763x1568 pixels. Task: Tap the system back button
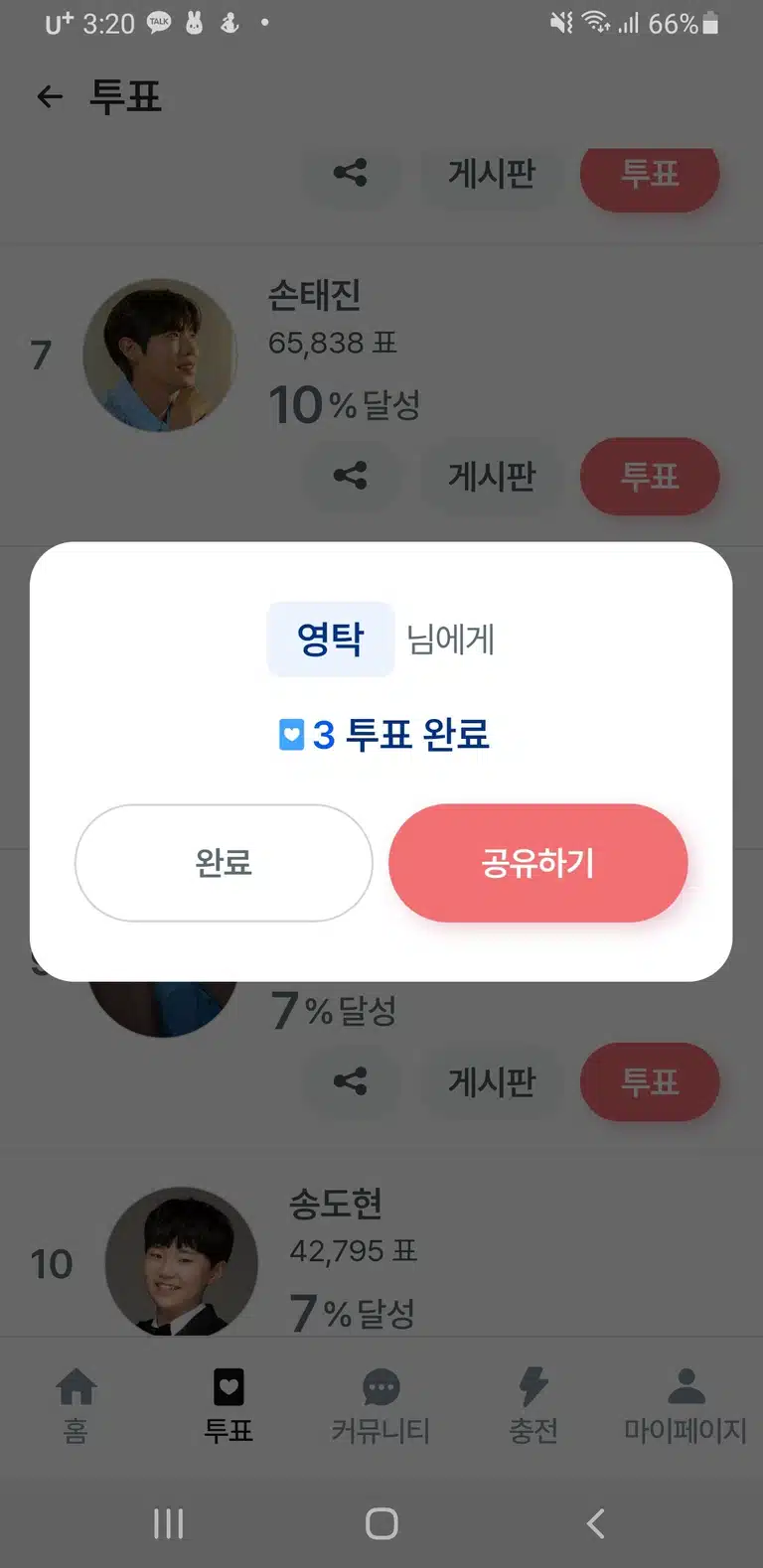point(596,1523)
